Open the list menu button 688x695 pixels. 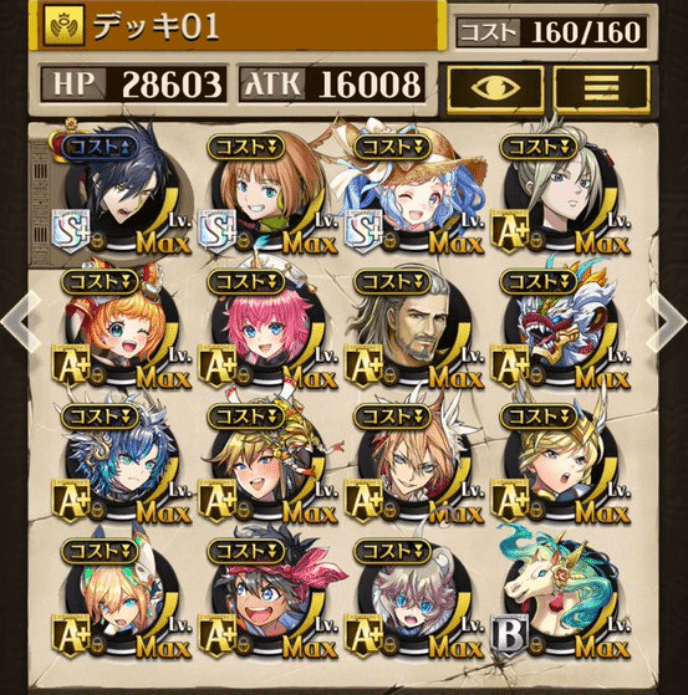coord(602,88)
